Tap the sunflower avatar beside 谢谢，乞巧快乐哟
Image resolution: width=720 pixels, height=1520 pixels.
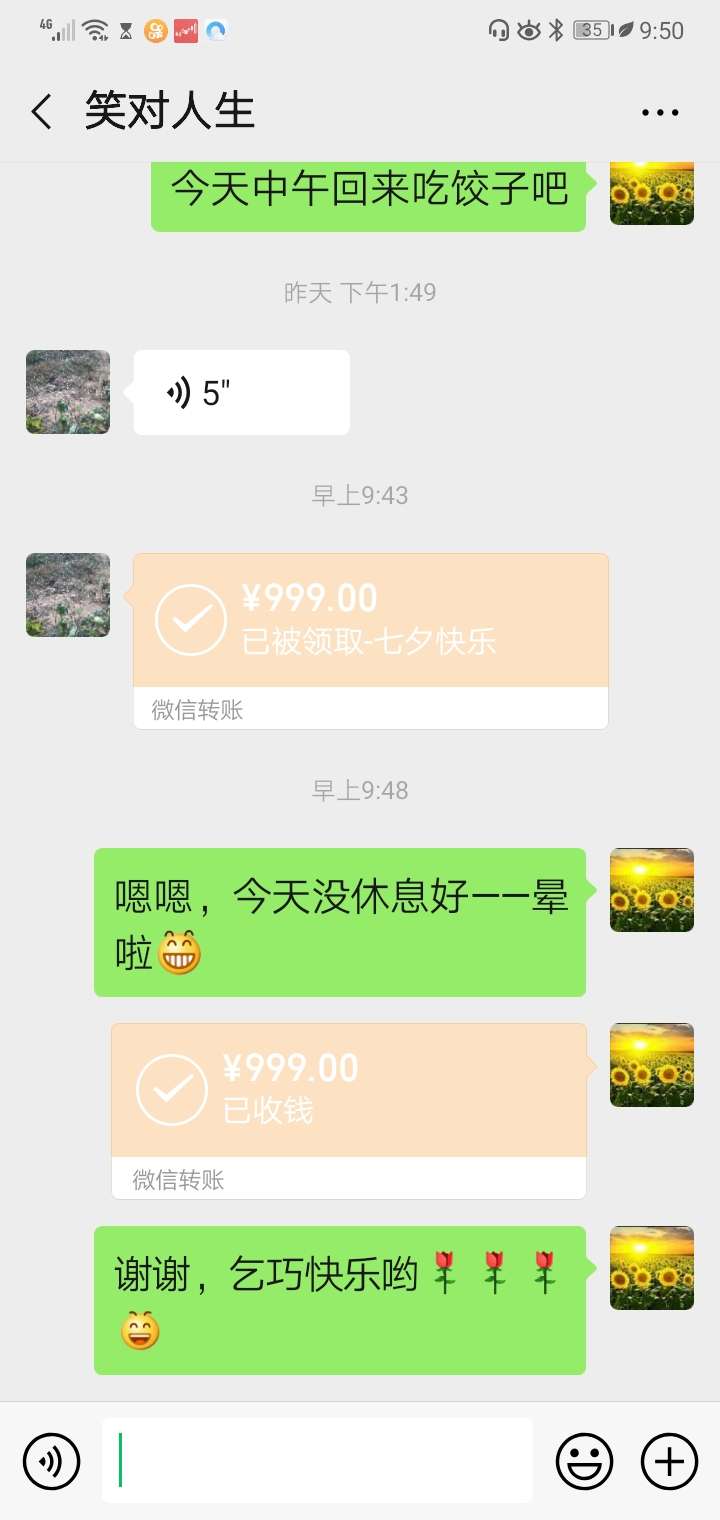652,1268
